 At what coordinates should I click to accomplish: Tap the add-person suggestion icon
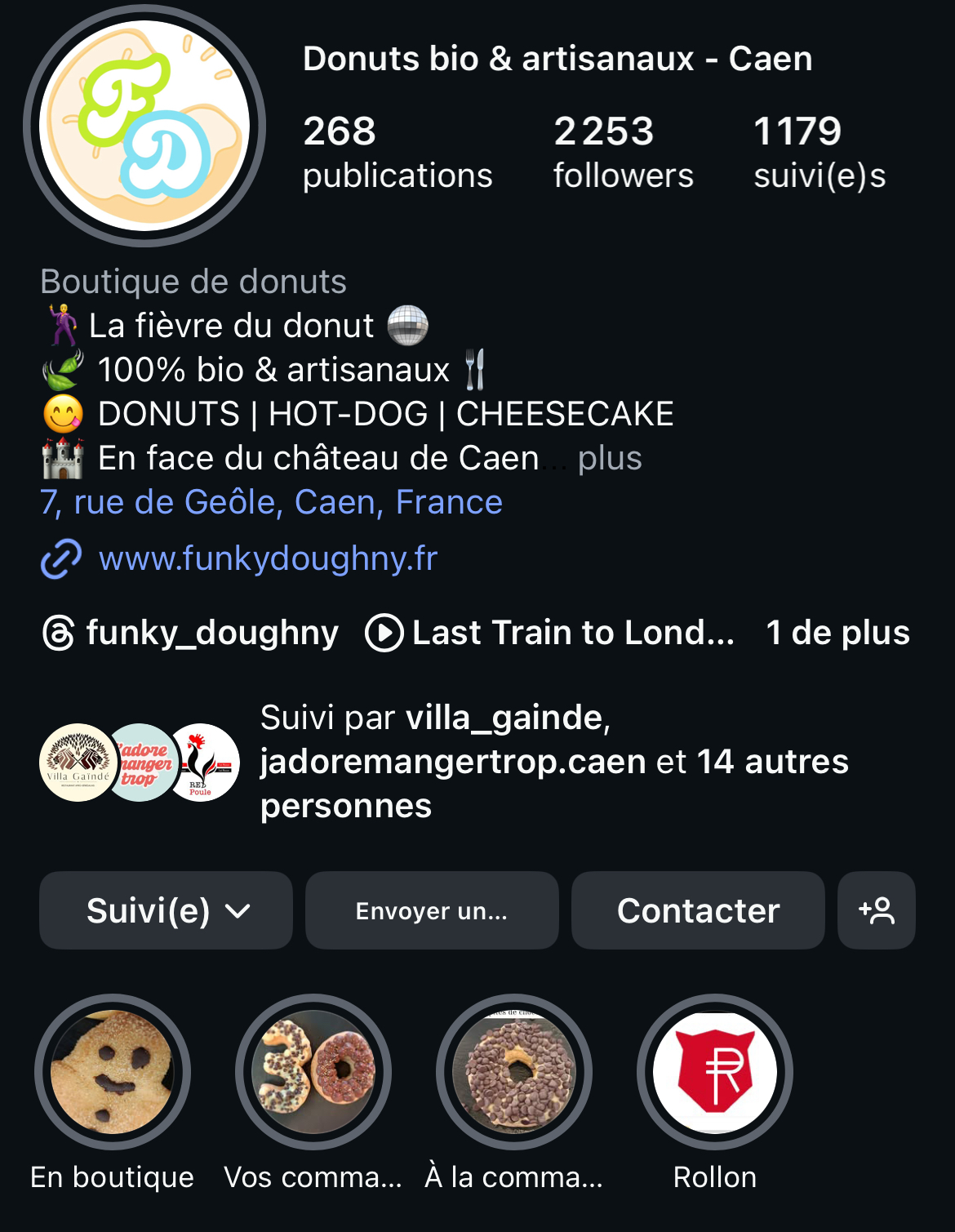tap(876, 910)
